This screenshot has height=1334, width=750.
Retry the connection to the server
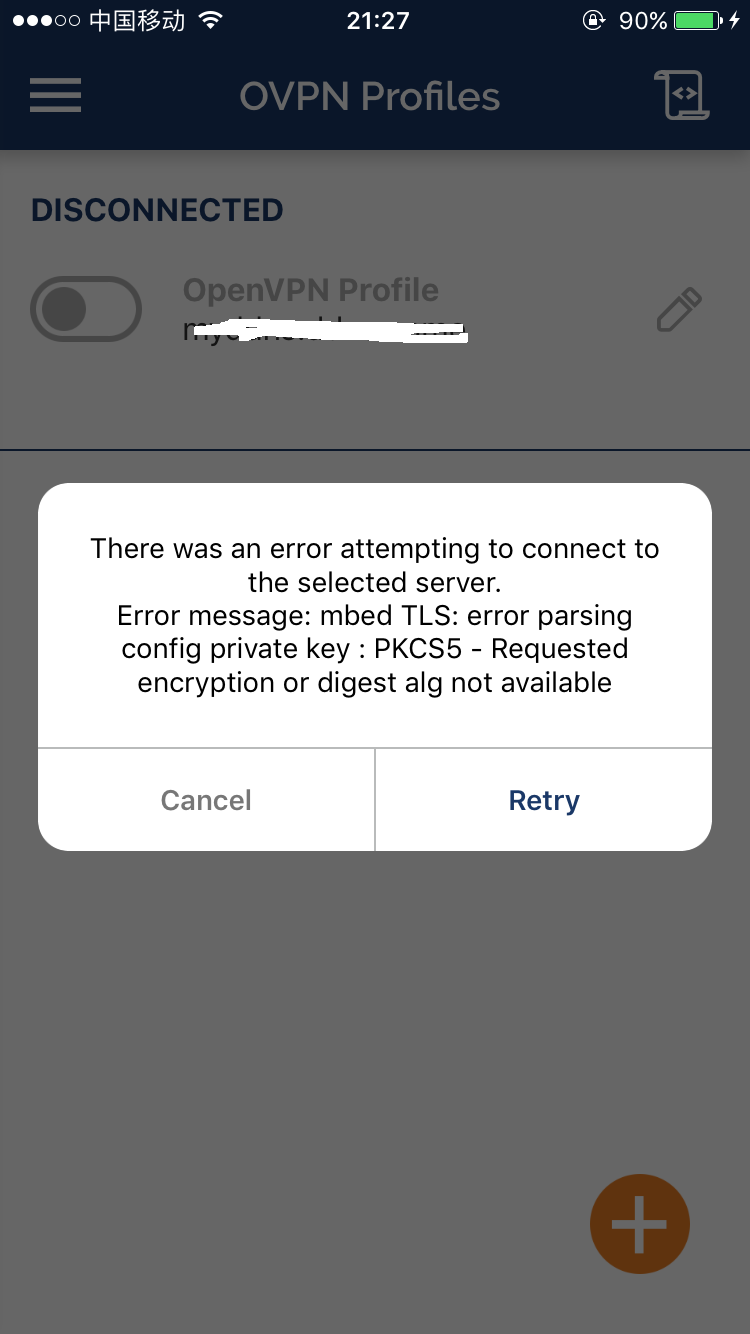point(544,800)
